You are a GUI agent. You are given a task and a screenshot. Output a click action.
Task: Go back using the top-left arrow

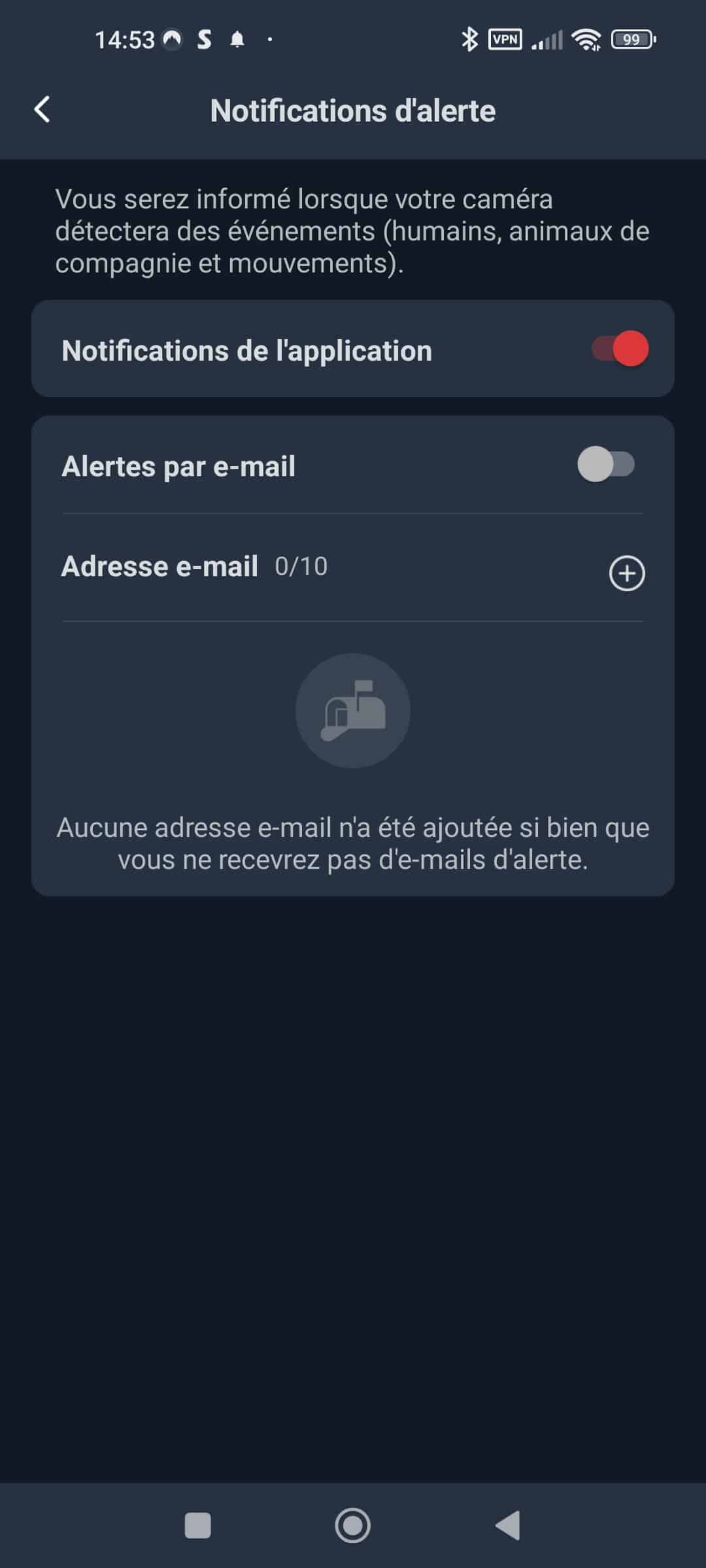click(42, 110)
